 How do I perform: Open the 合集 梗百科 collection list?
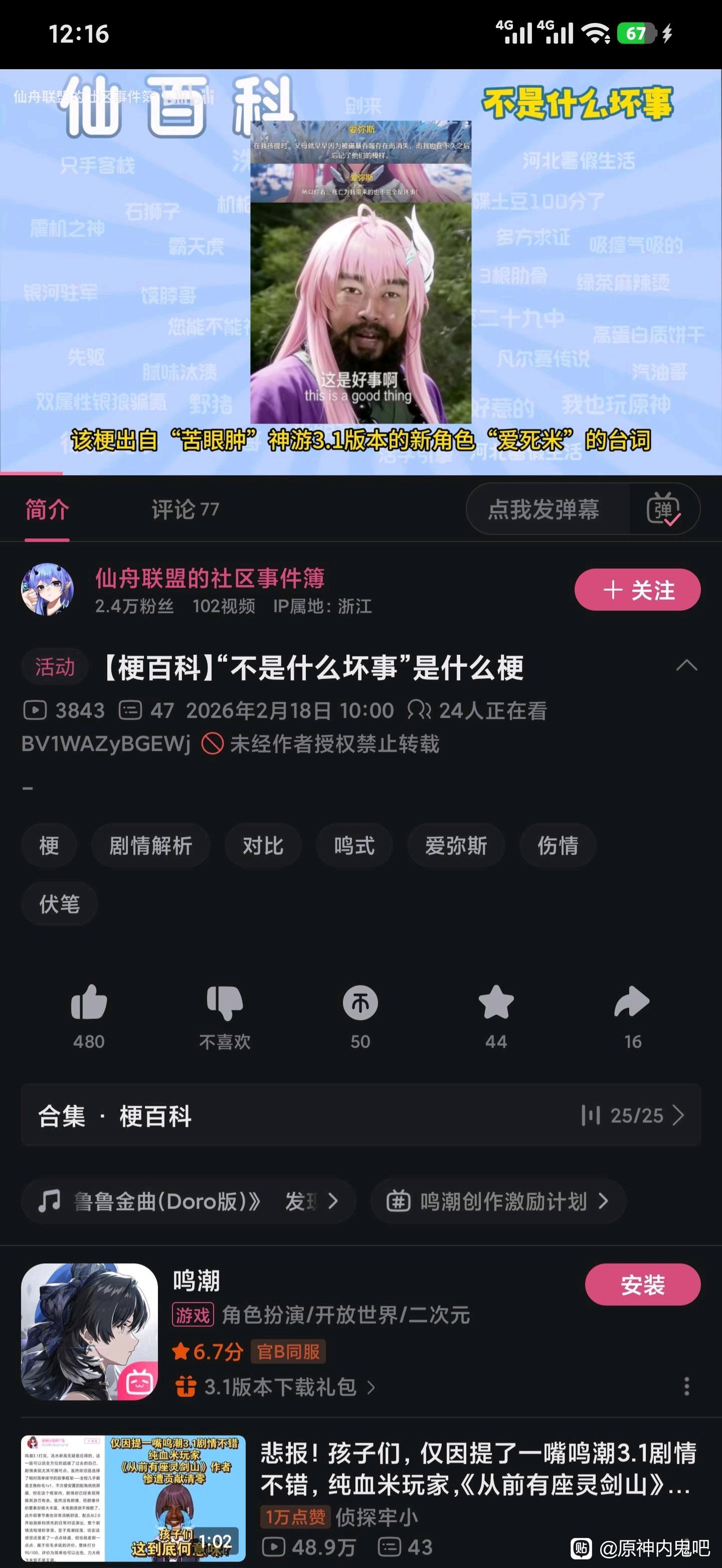pyautogui.click(x=361, y=1115)
